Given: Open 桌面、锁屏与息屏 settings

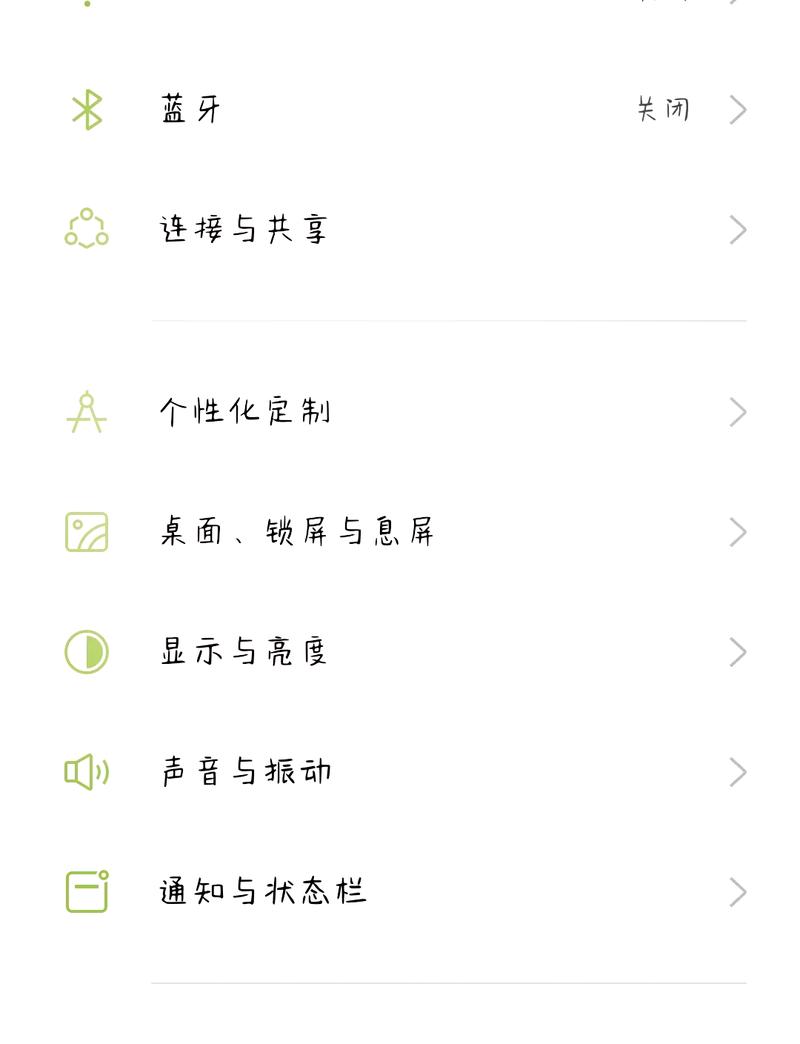Looking at the screenshot, I should (x=400, y=532).
